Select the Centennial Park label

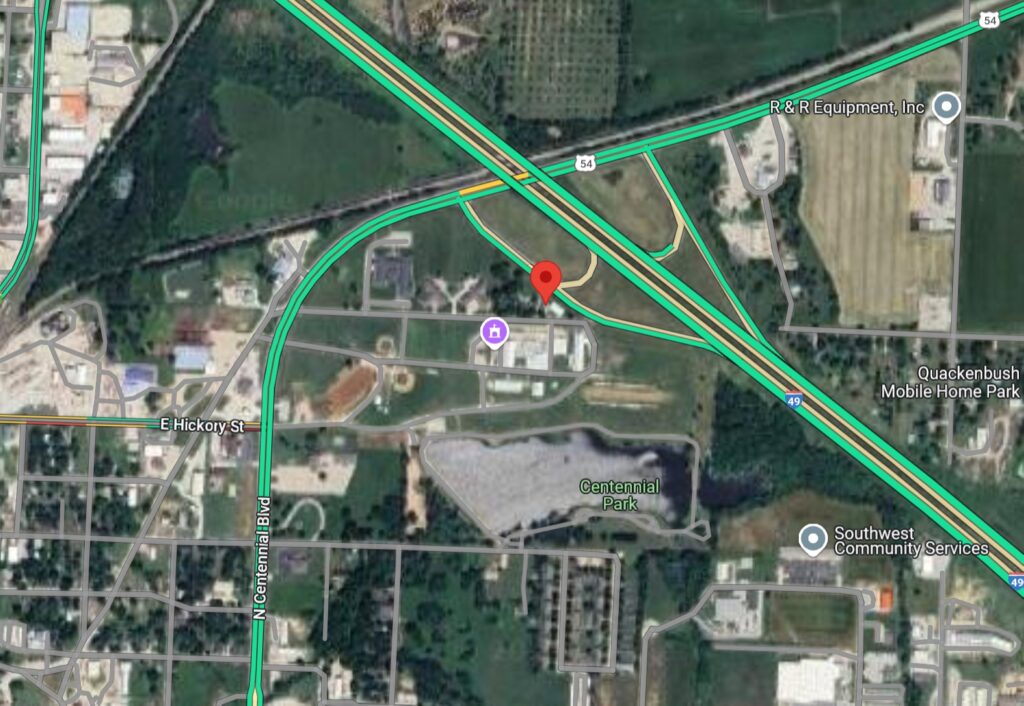point(620,494)
